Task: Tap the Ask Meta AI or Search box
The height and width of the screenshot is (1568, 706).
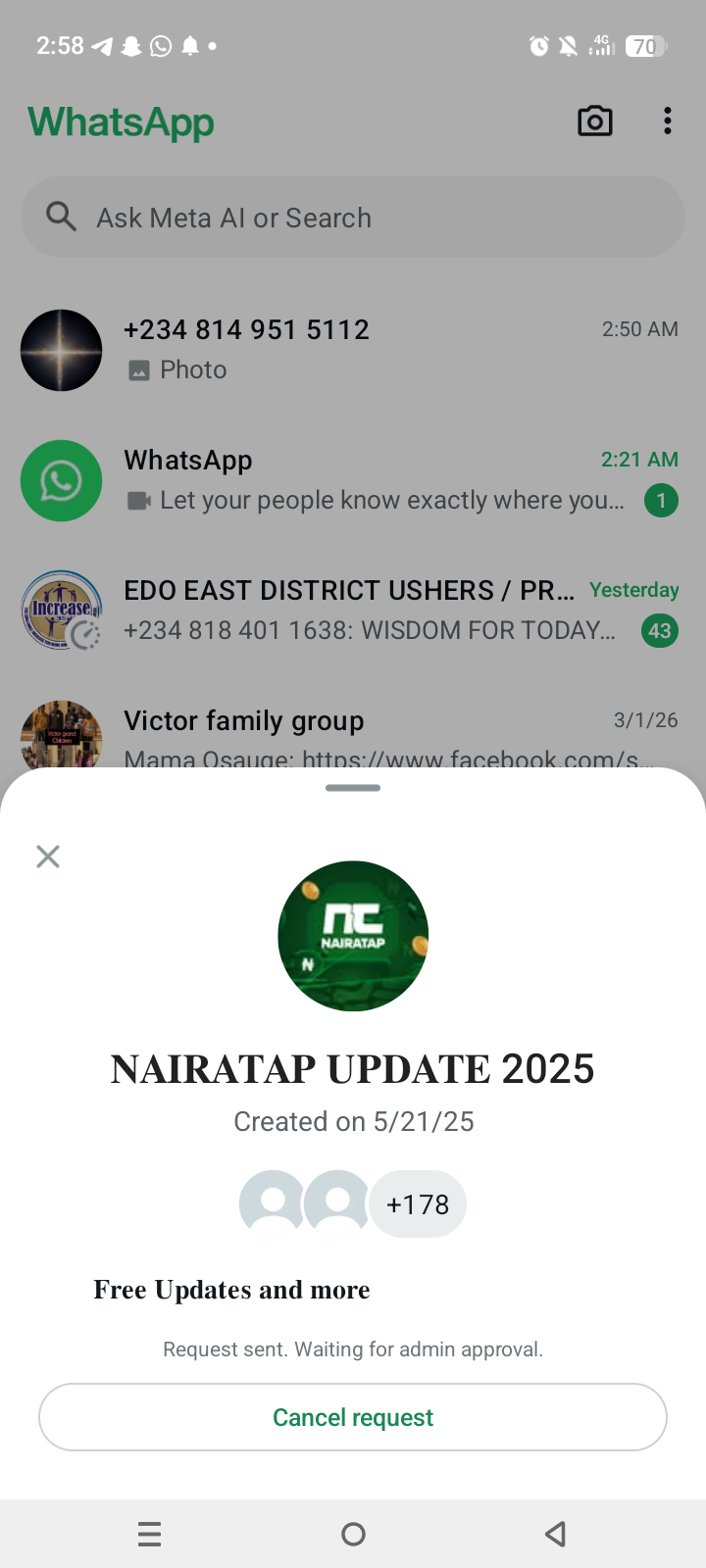Action: [x=353, y=218]
